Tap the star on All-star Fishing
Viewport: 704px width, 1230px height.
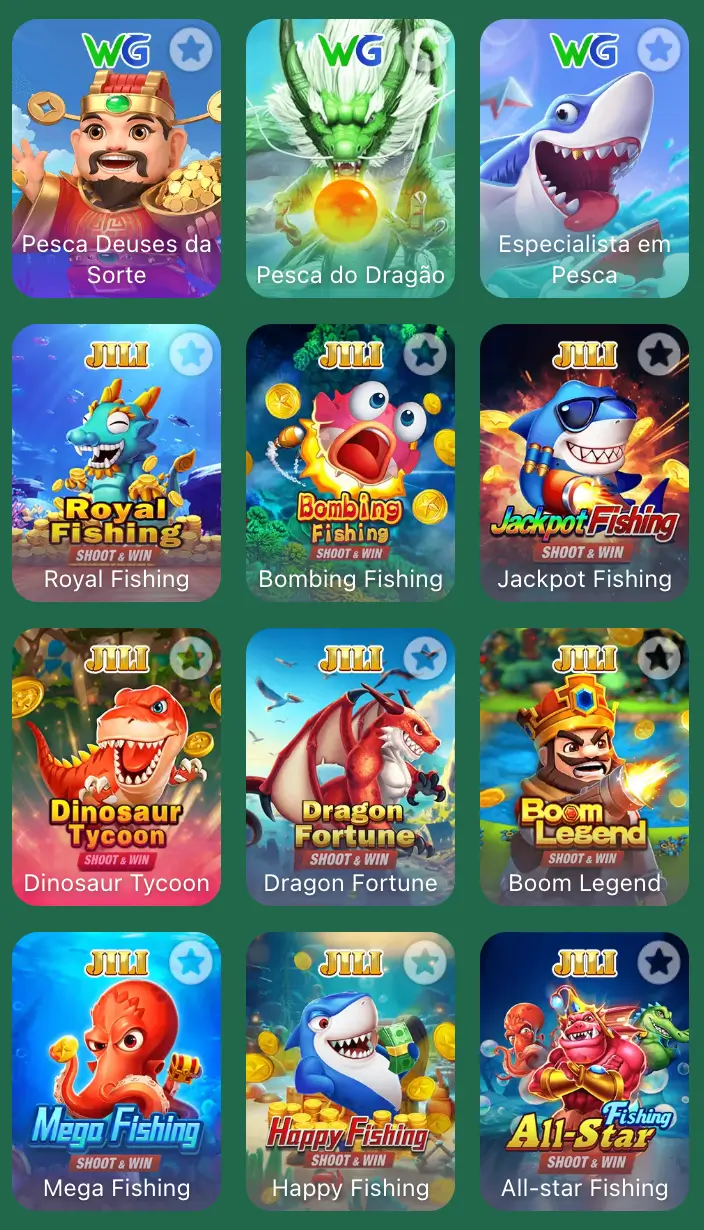pos(659,962)
